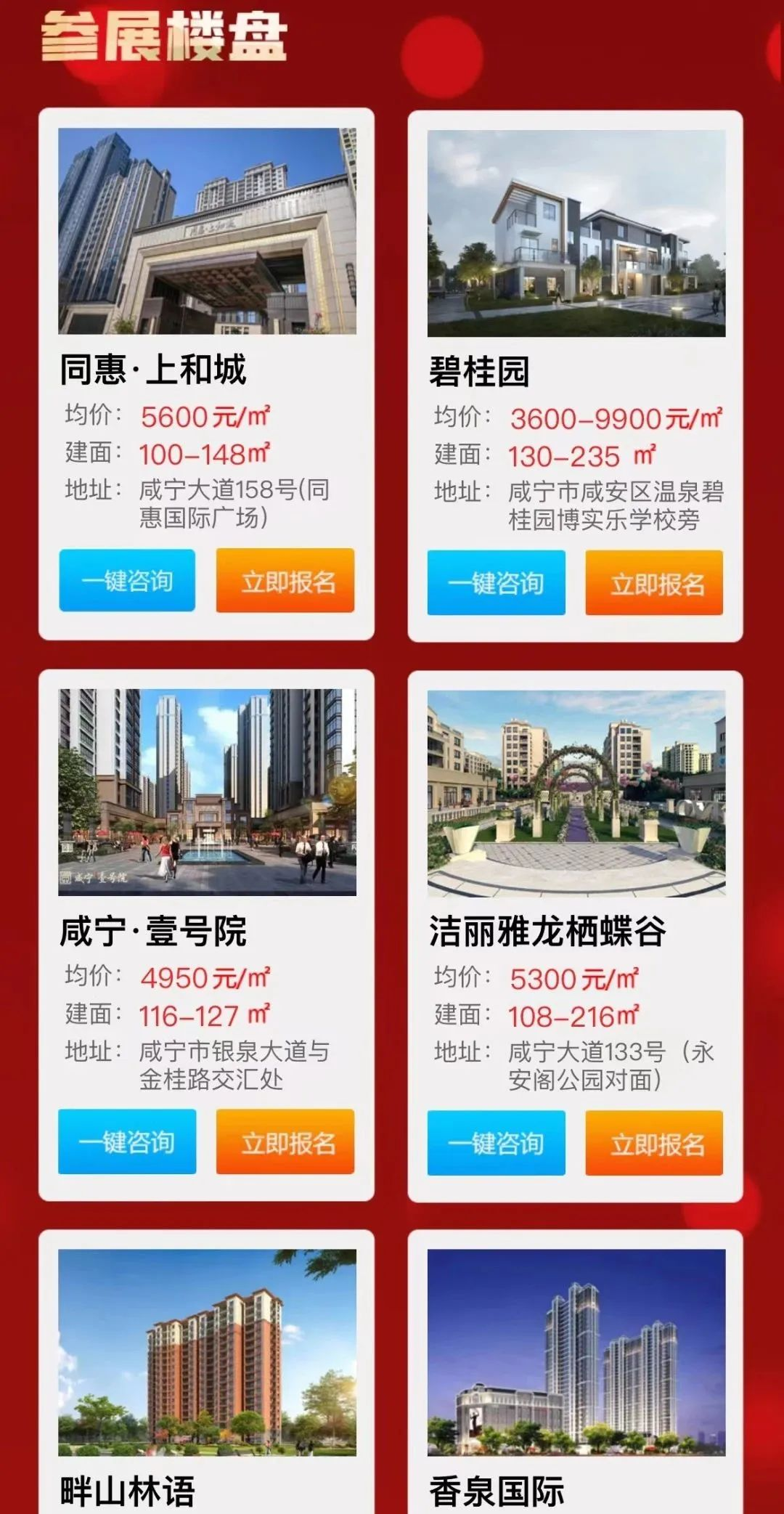Register for 咸宁·壹号院 via 立即报名

[x=285, y=1141]
